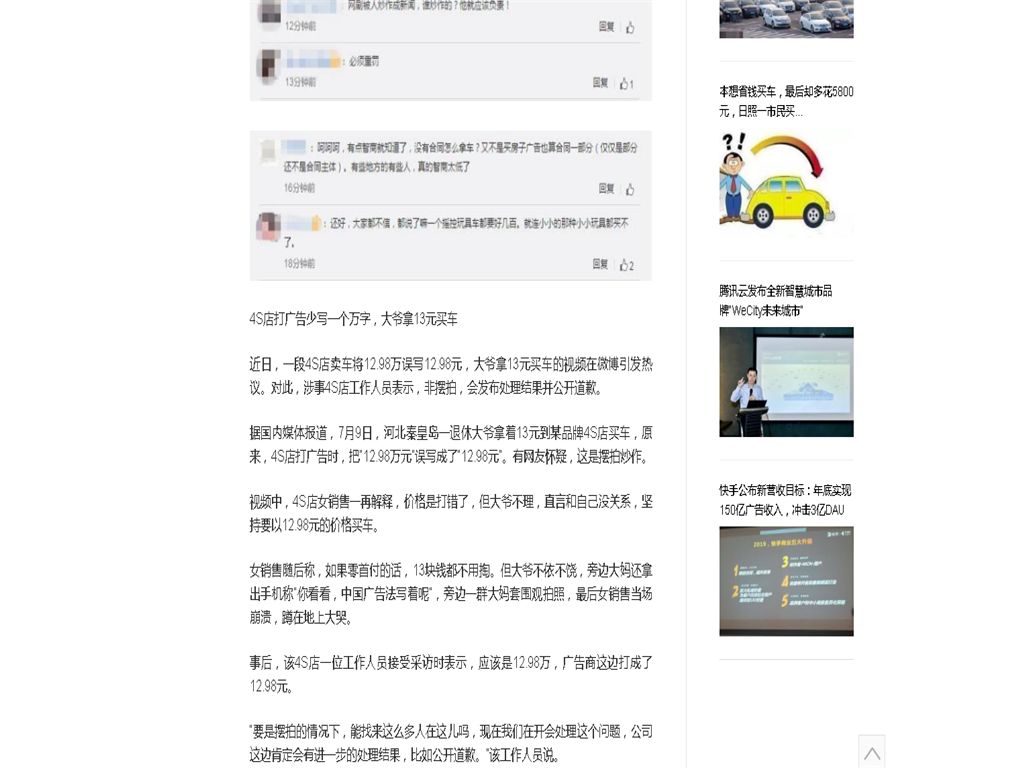1024x768 pixels.
Task: Open the Kuaishou 2019 slide thumbnail
Action: pyautogui.click(x=786, y=581)
